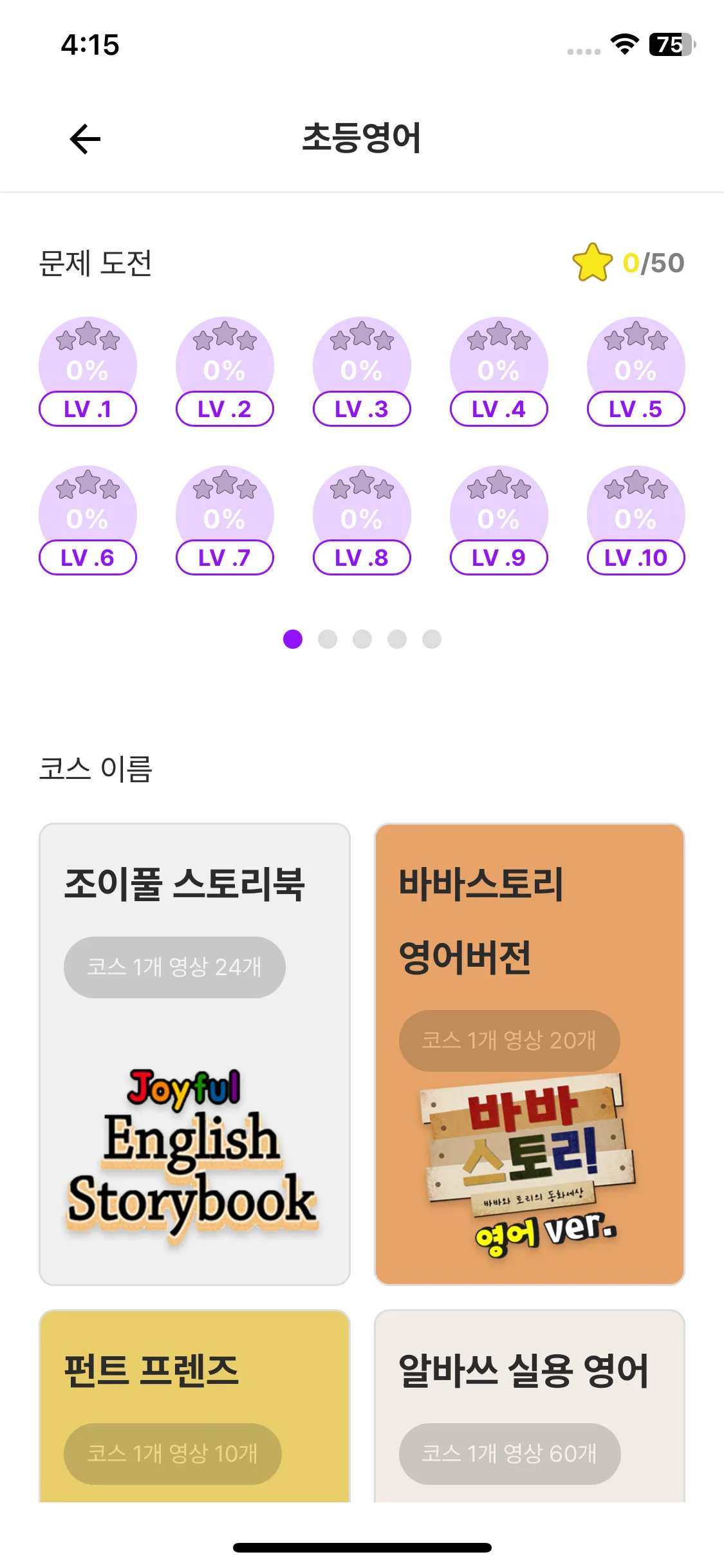Open the 바바스토리 영어버전 course card
Screen dimensions: 724x1568
point(529,1054)
